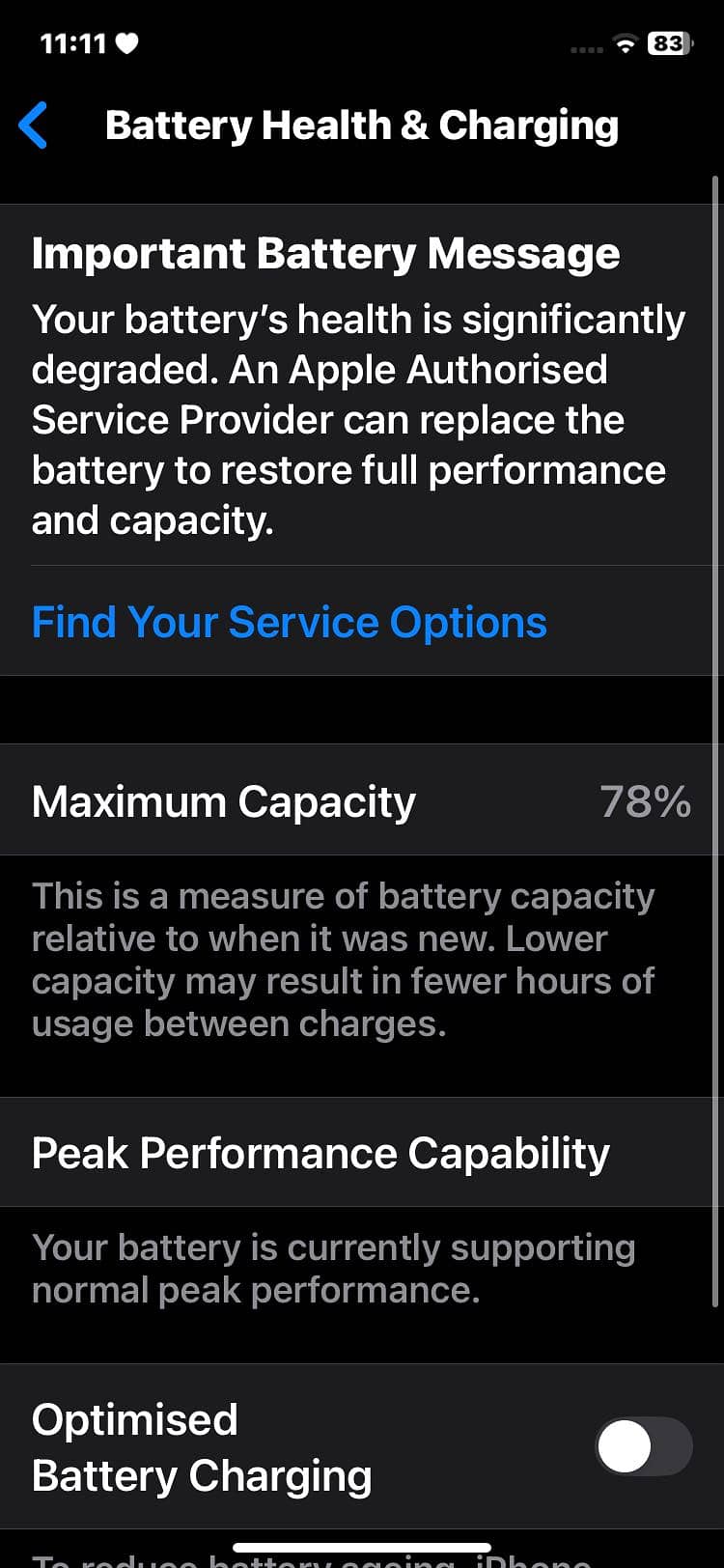Go back using the blue back arrow
This screenshot has width=724, height=1568.
click(34, 126)
